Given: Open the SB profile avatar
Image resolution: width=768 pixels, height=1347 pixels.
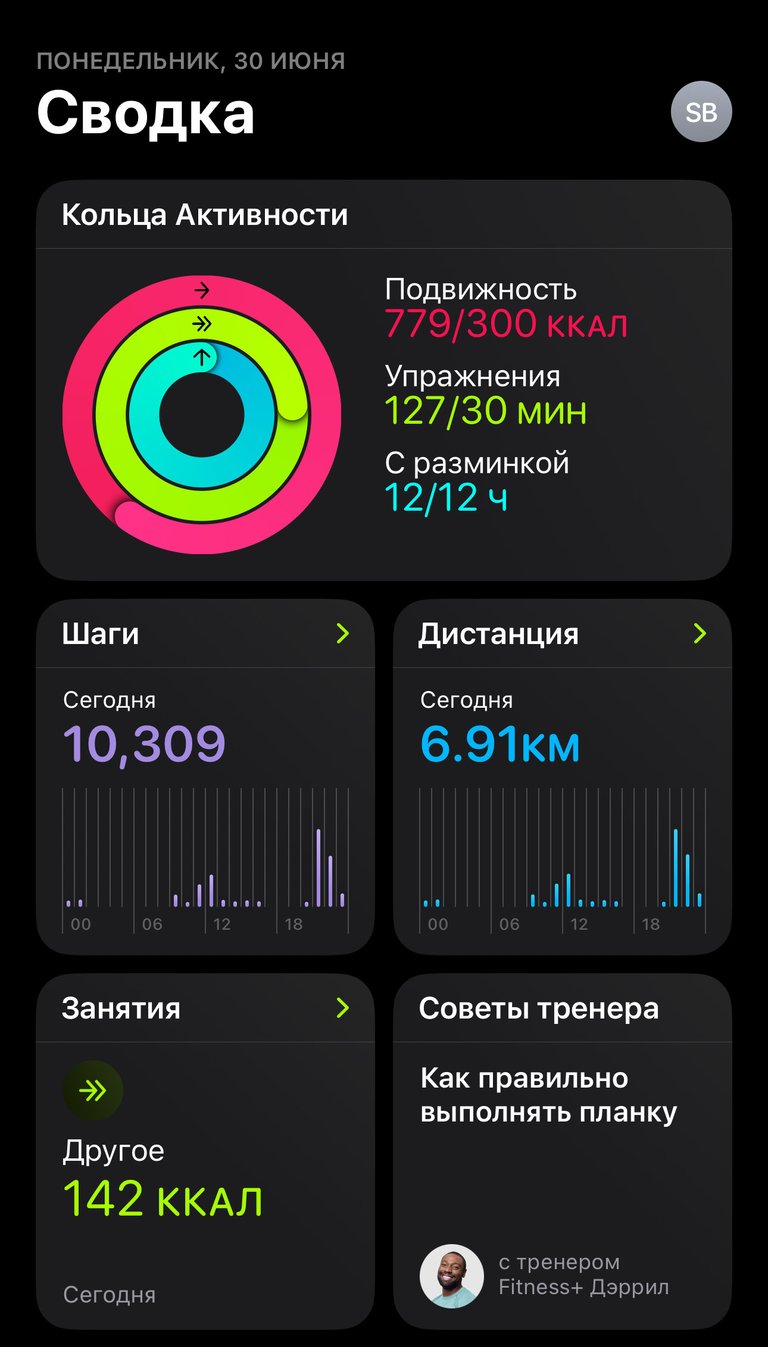Looking at the screenshot, I should (x=701, y=112).
